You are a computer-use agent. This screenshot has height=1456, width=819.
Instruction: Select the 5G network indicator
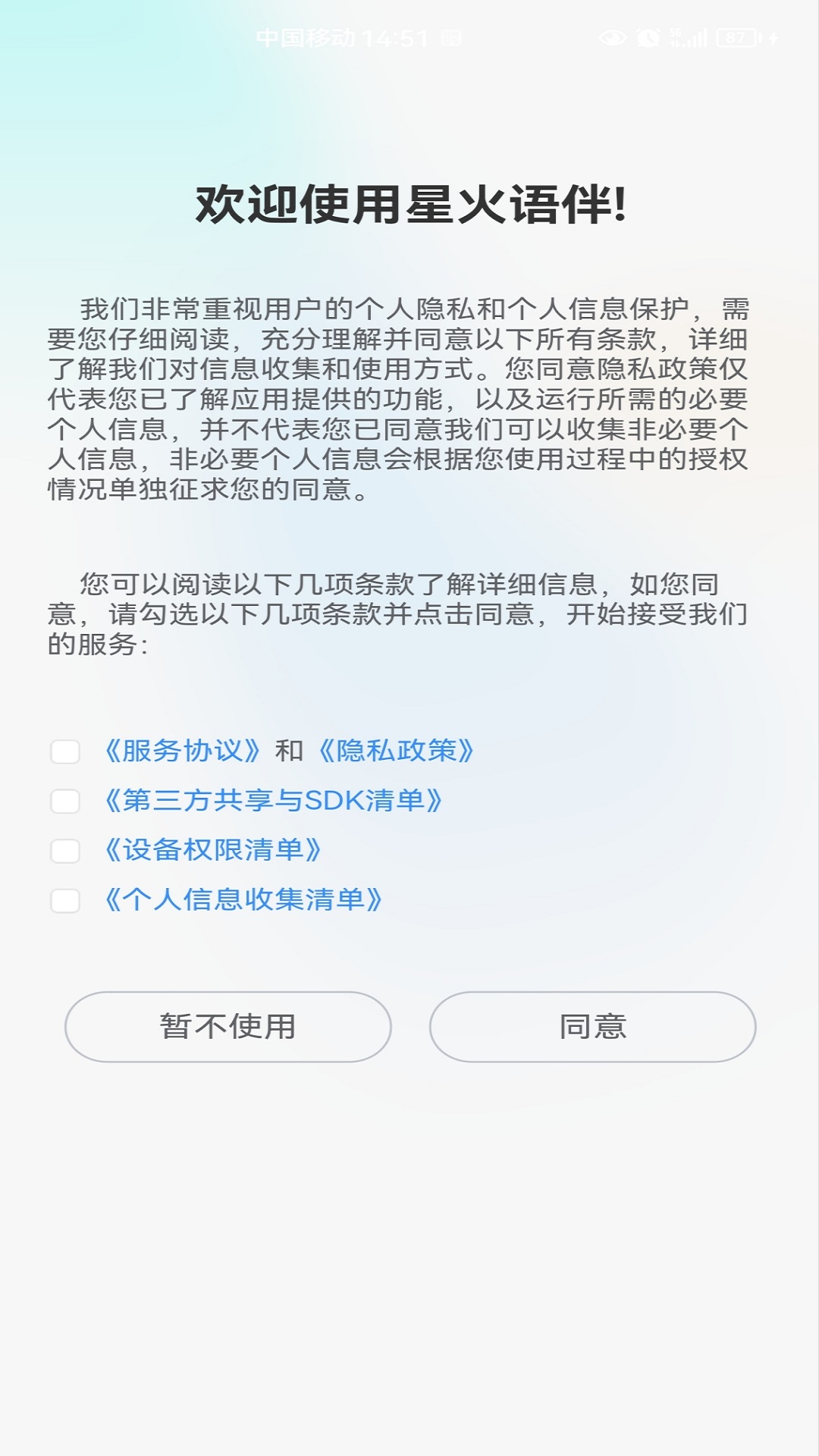click(x=675, y=34)
